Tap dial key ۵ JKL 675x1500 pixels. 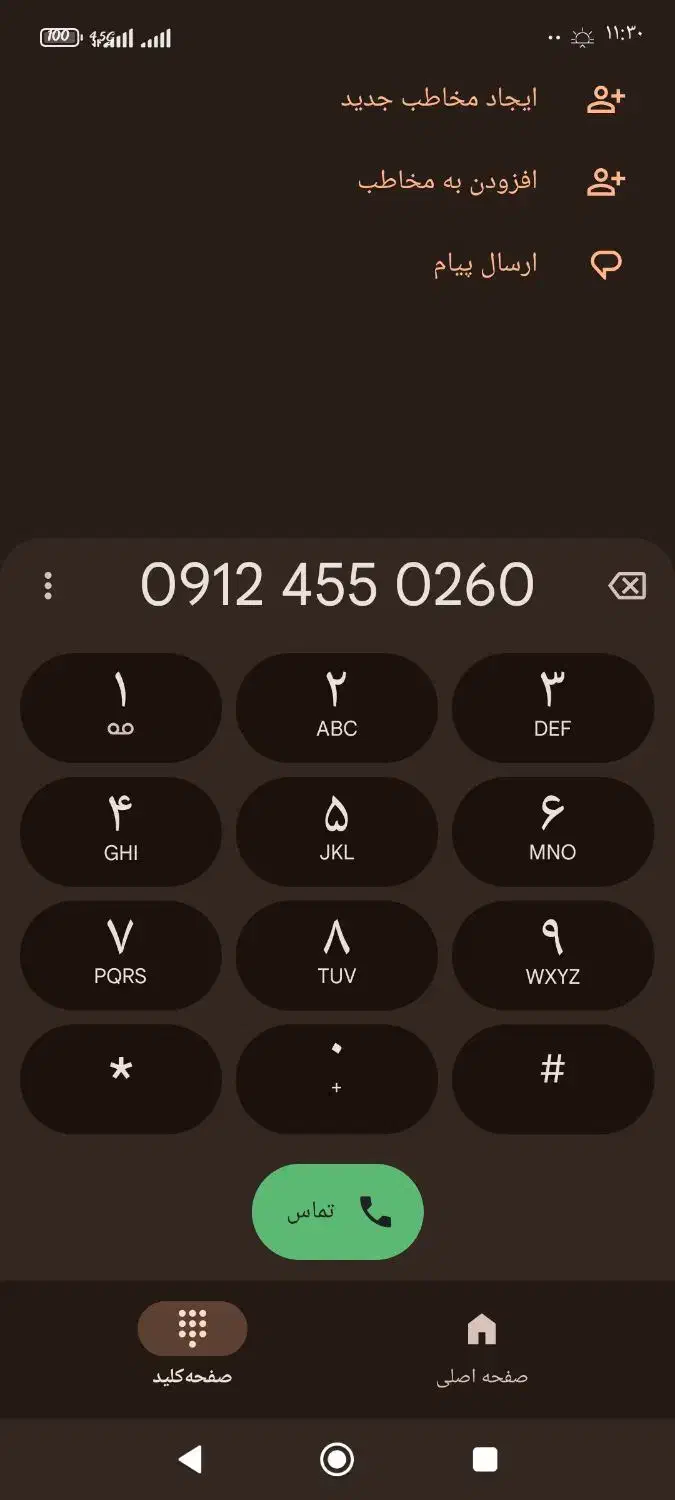click(337, 832)
